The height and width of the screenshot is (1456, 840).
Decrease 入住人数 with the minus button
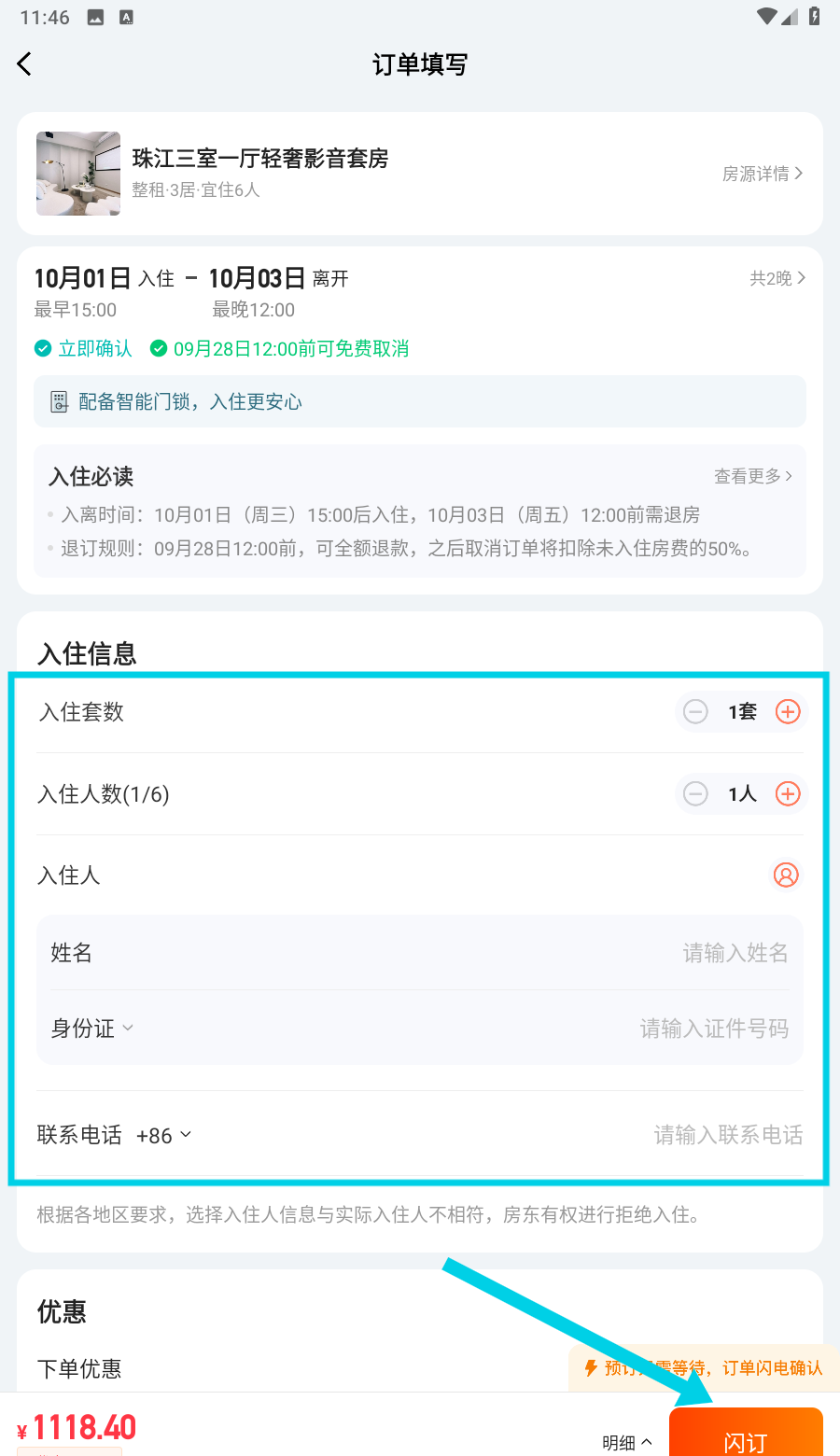(695, 794)
